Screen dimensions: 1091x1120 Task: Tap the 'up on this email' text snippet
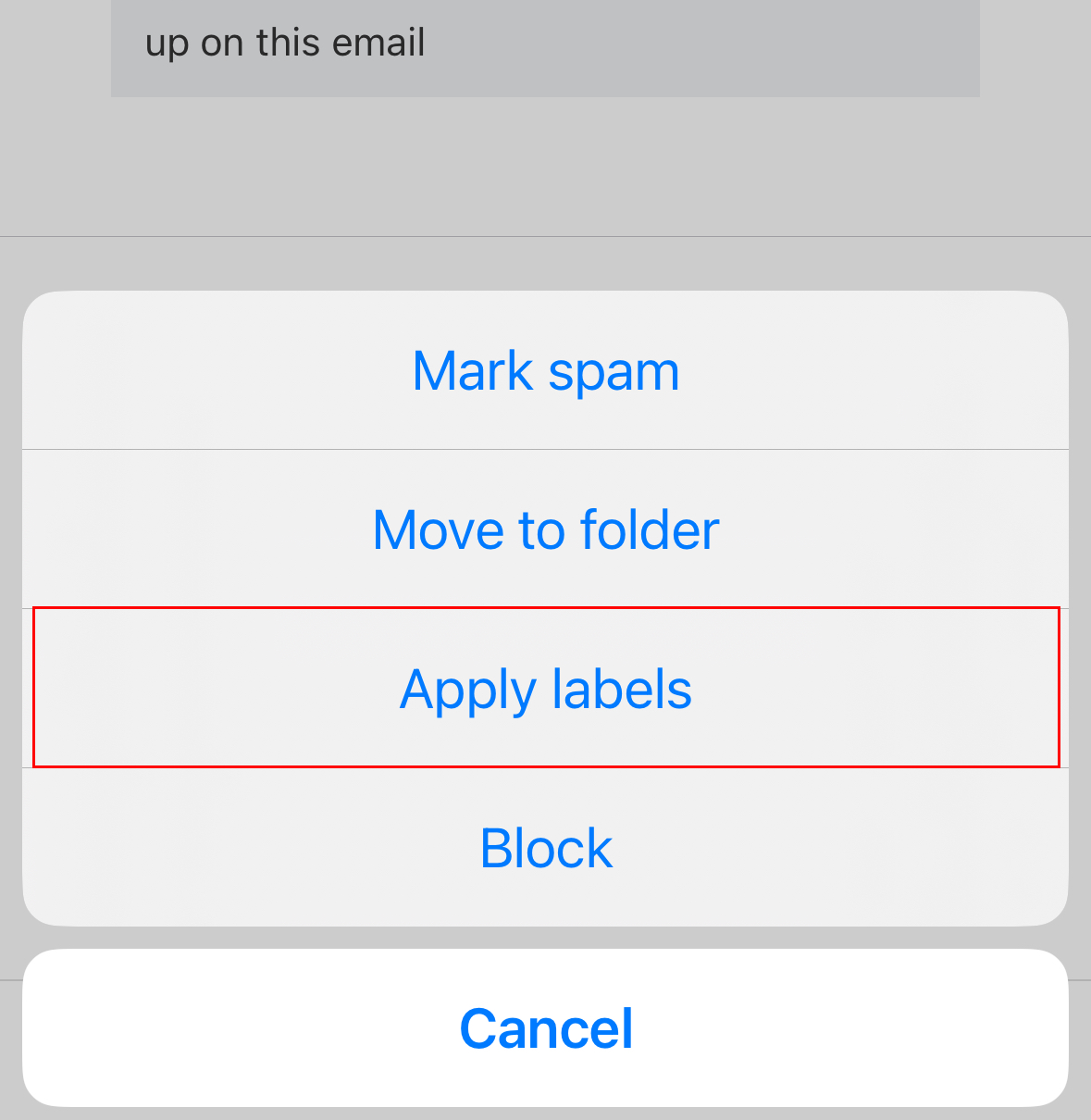pos(283,41)
